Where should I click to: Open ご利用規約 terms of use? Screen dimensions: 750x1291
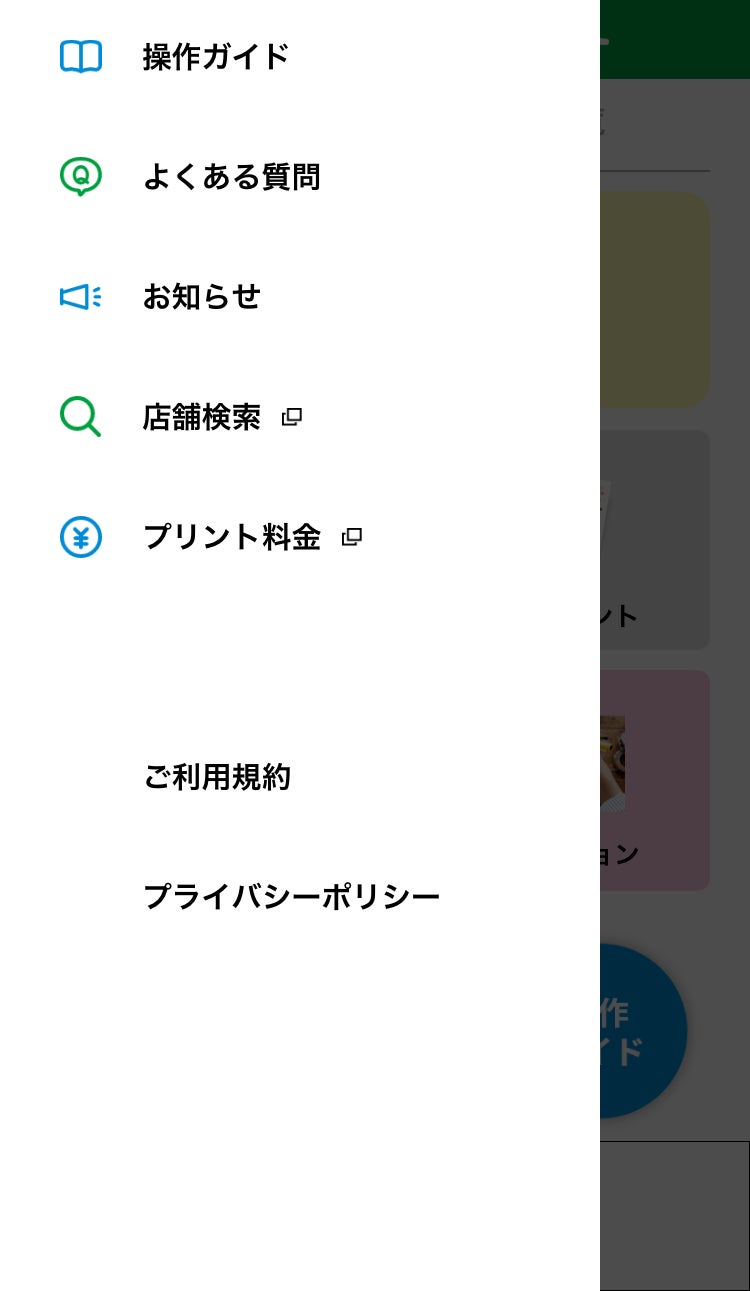(x=217, y=777)
